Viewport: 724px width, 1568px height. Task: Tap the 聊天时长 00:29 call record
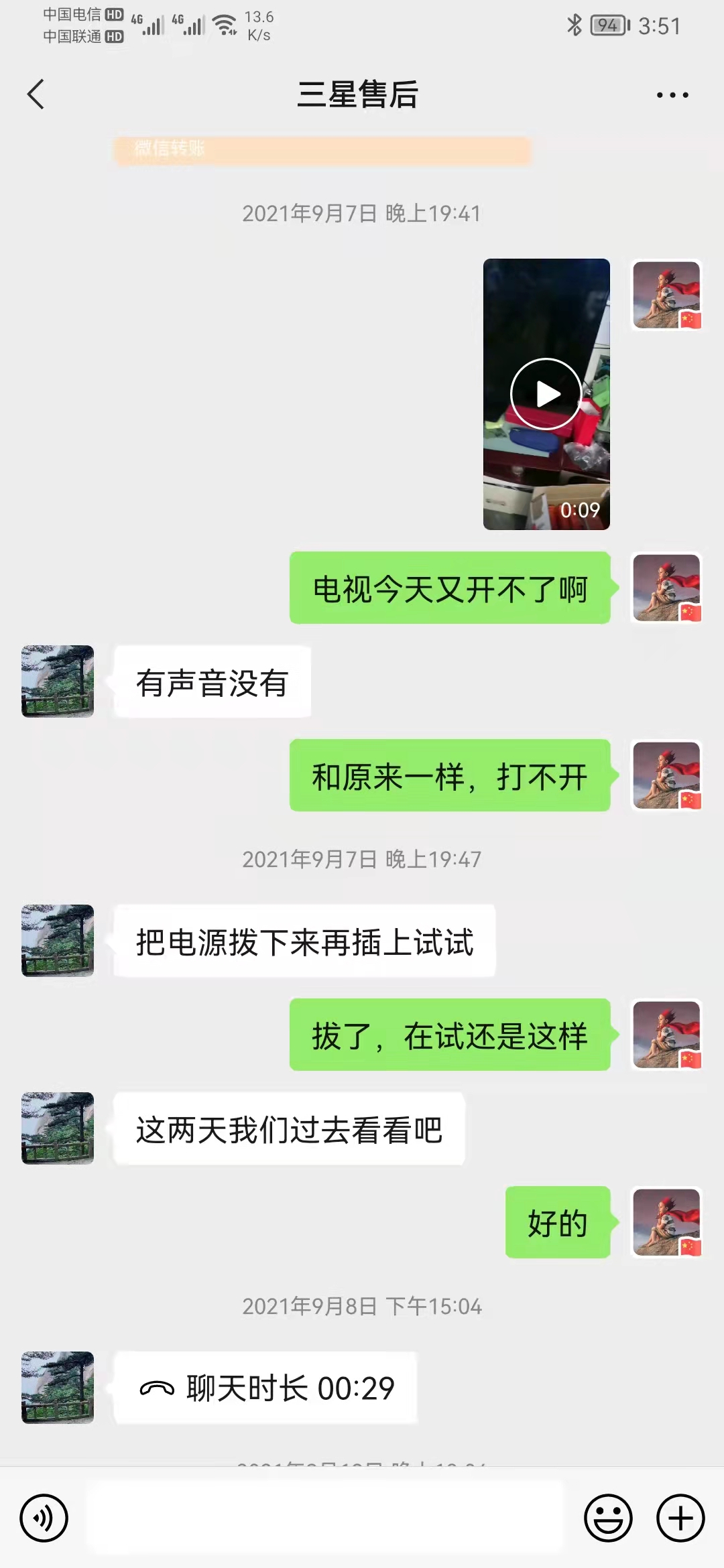coord(265,1388)
